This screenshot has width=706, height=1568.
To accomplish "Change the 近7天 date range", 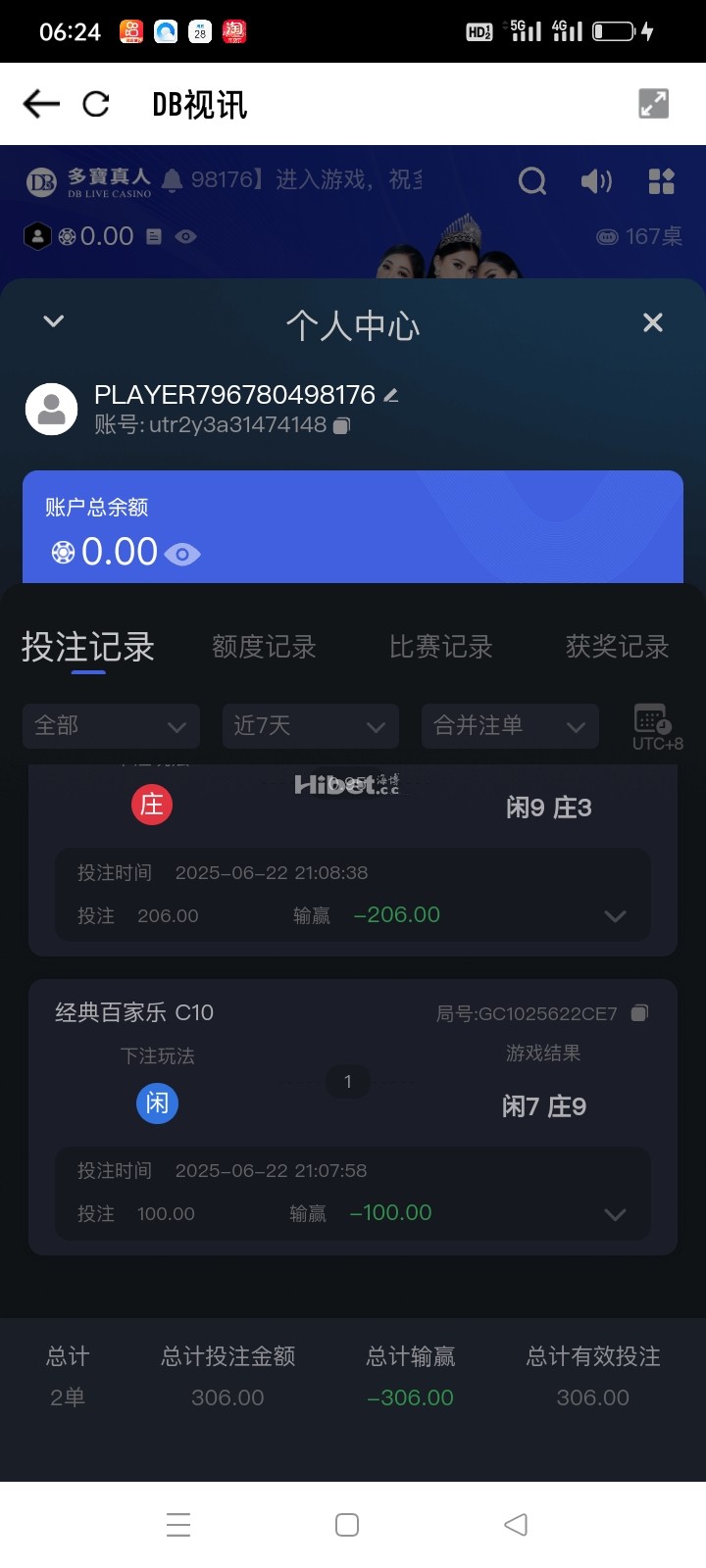I will (310, 726).
